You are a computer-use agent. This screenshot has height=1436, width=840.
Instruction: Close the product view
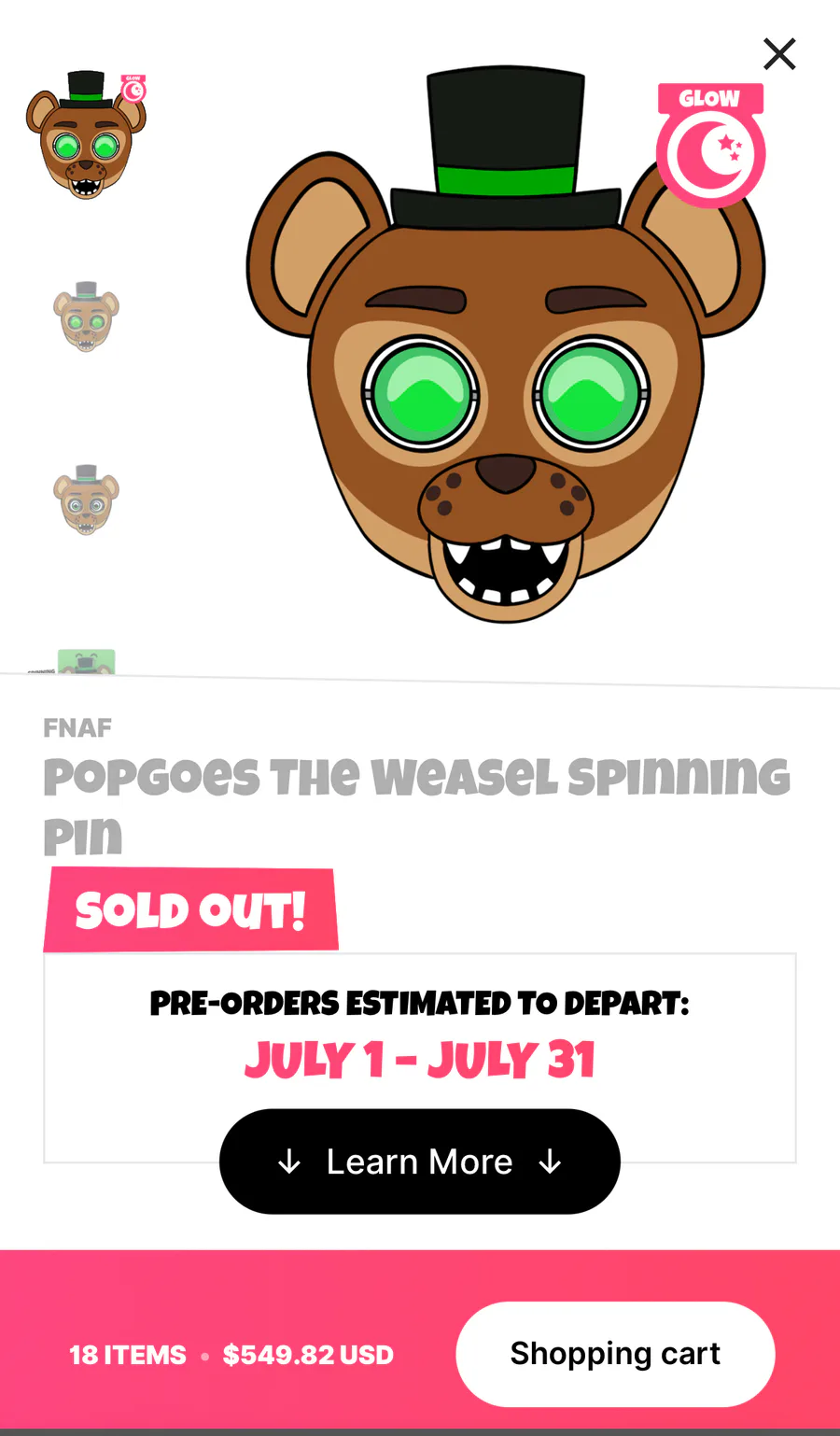pos(779,54)
